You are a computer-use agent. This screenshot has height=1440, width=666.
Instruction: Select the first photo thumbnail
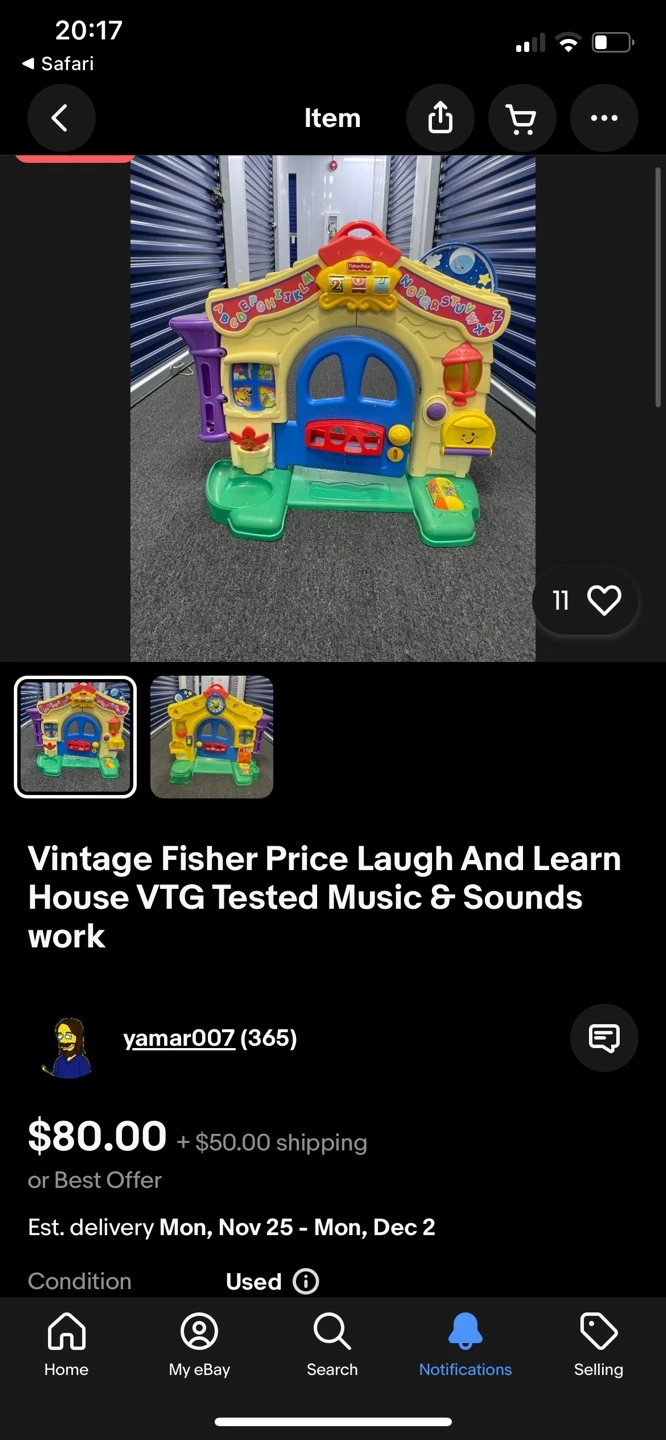(x=75, y=737)
